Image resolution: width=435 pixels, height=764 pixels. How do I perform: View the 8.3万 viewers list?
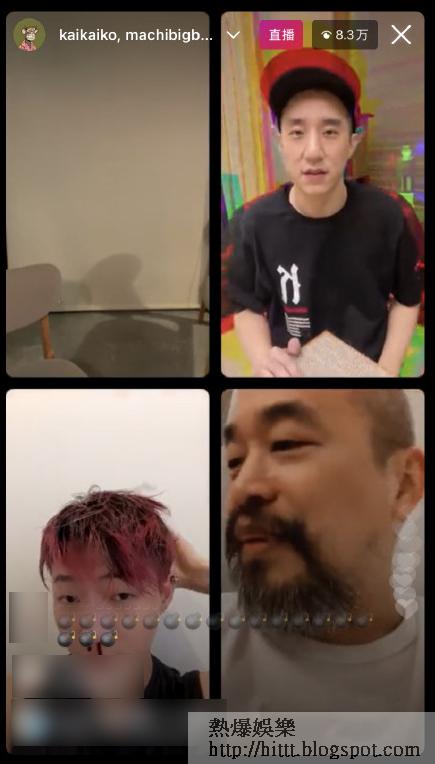pos(345,35)
